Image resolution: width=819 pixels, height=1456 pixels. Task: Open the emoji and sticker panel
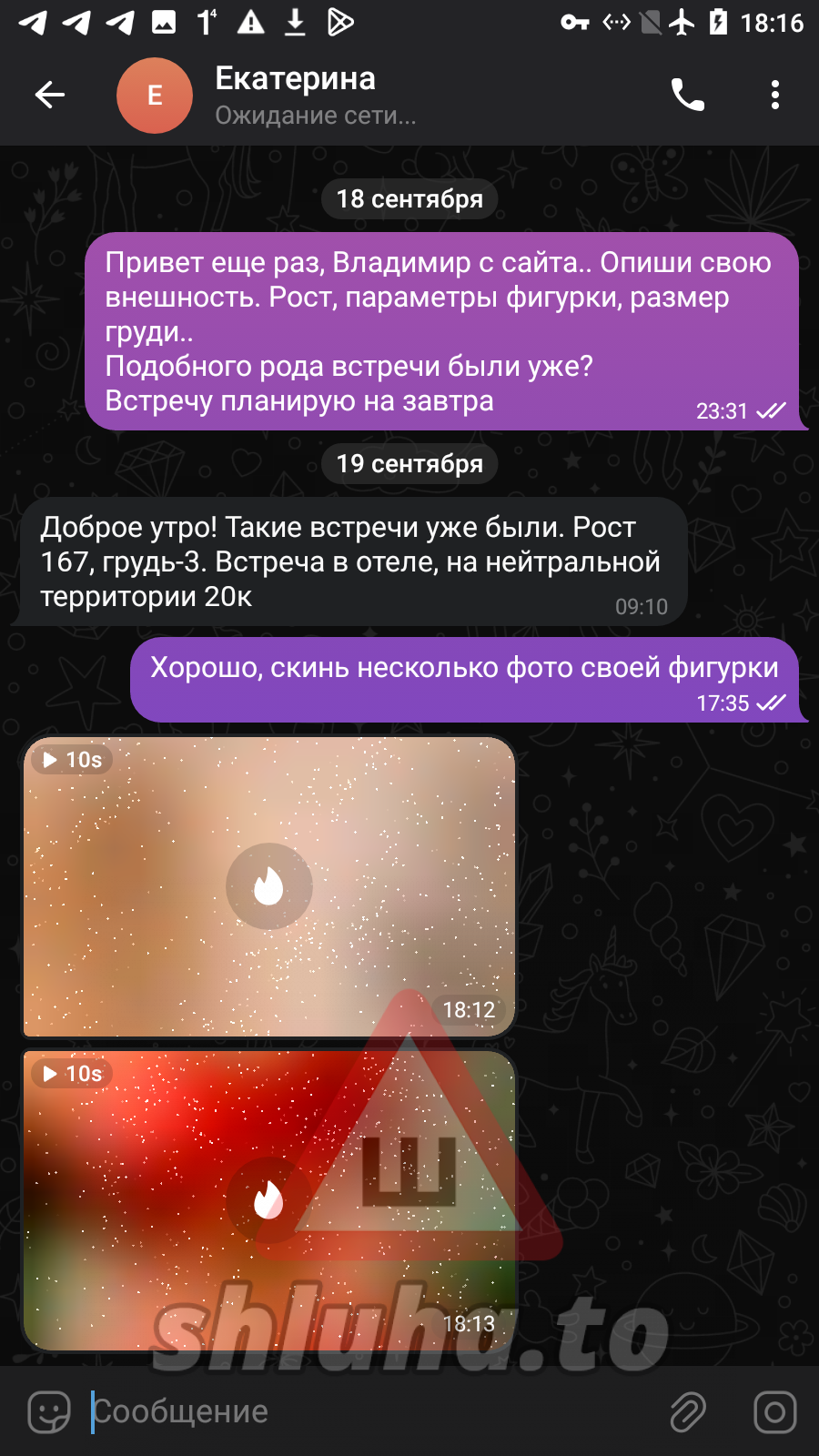point(49,1411)
